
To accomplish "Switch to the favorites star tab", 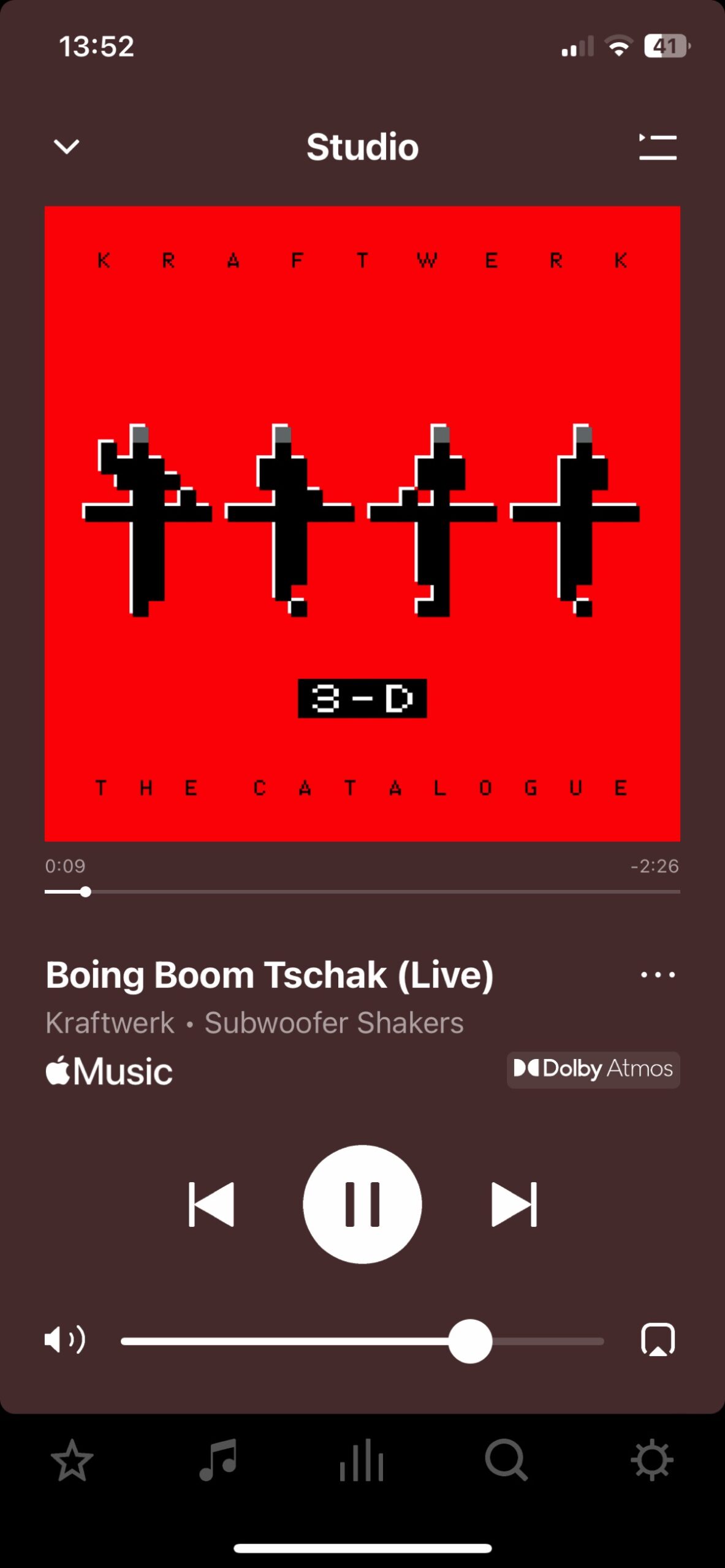I will click(x=72, y=1460).
